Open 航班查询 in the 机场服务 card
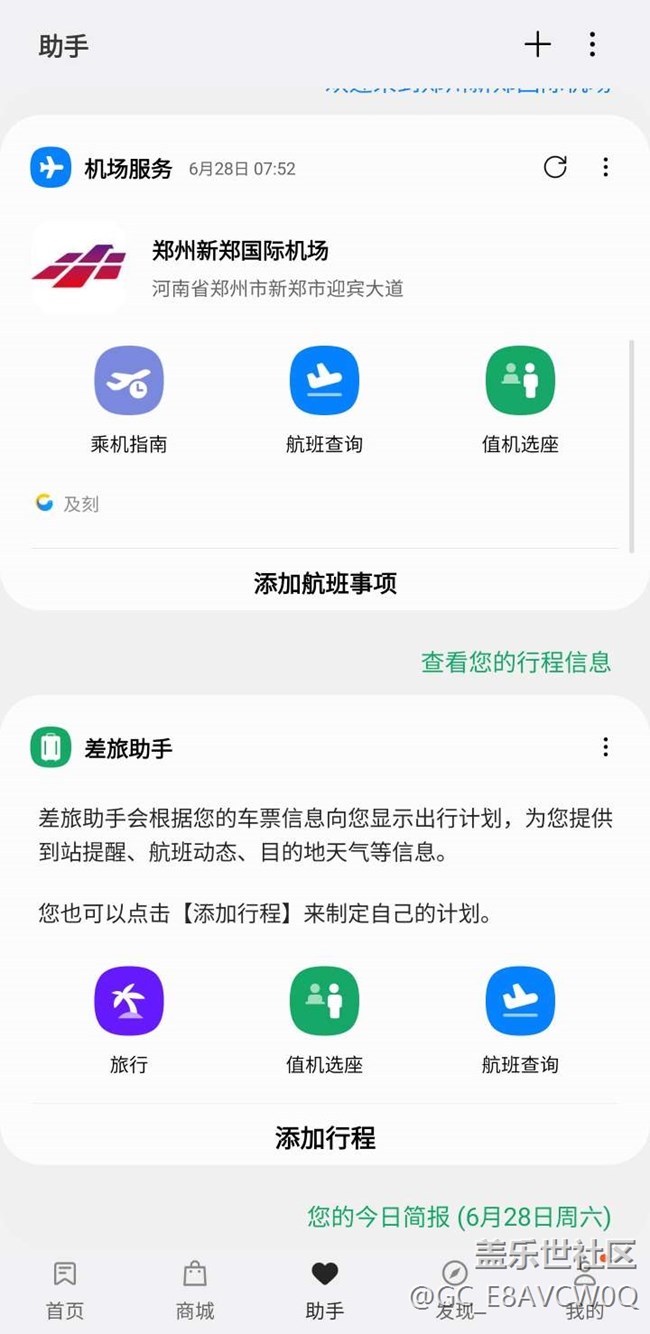The image size is (650, 1334). (x=324, y=399)
